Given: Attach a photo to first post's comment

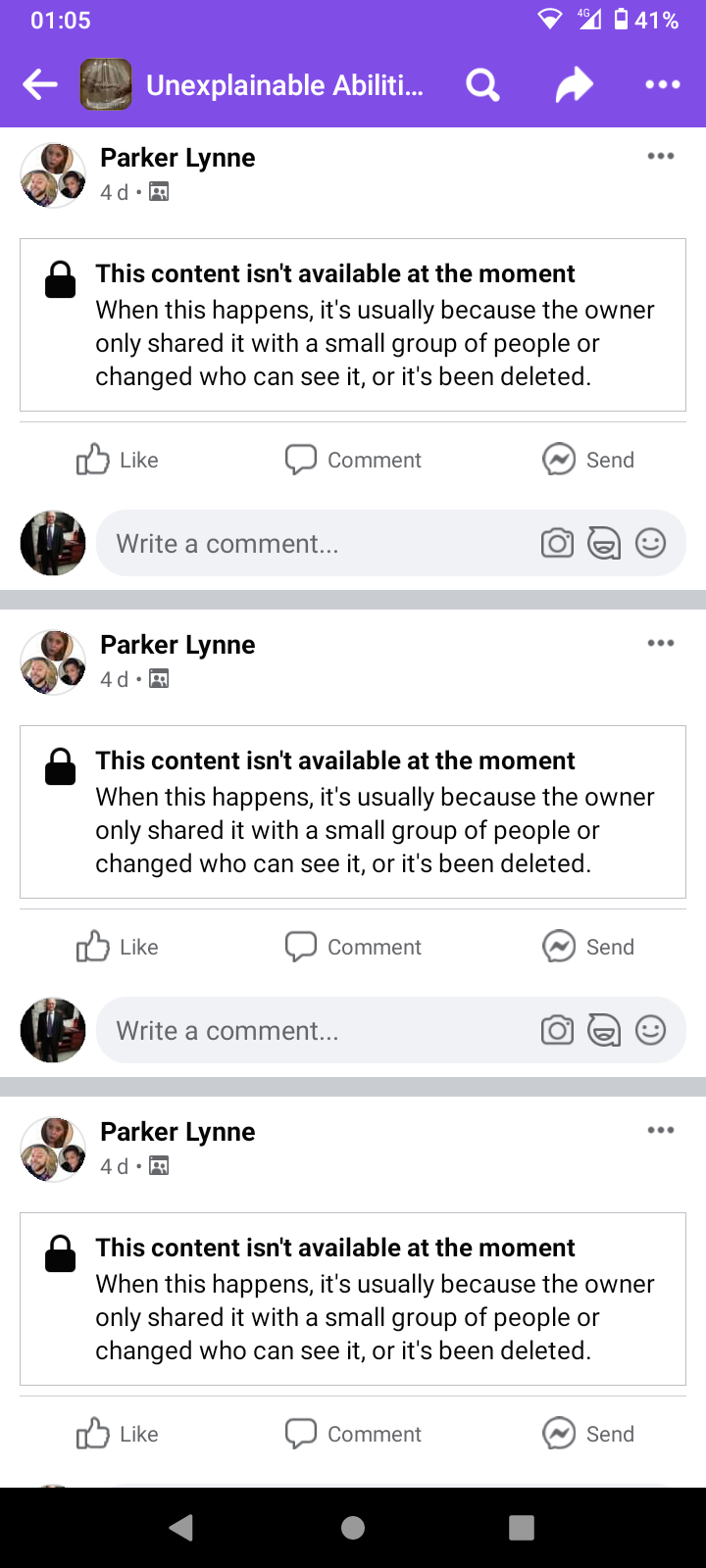Looking at the screenshot, I should [x=557, y=543].
